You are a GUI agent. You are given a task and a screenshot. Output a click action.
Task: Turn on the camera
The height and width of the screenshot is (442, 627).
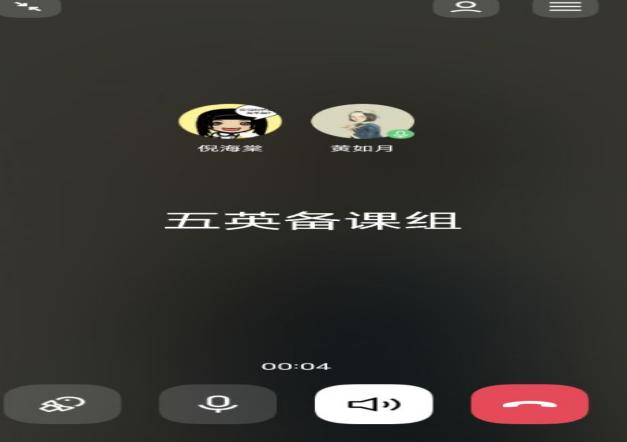coord(61,404)
